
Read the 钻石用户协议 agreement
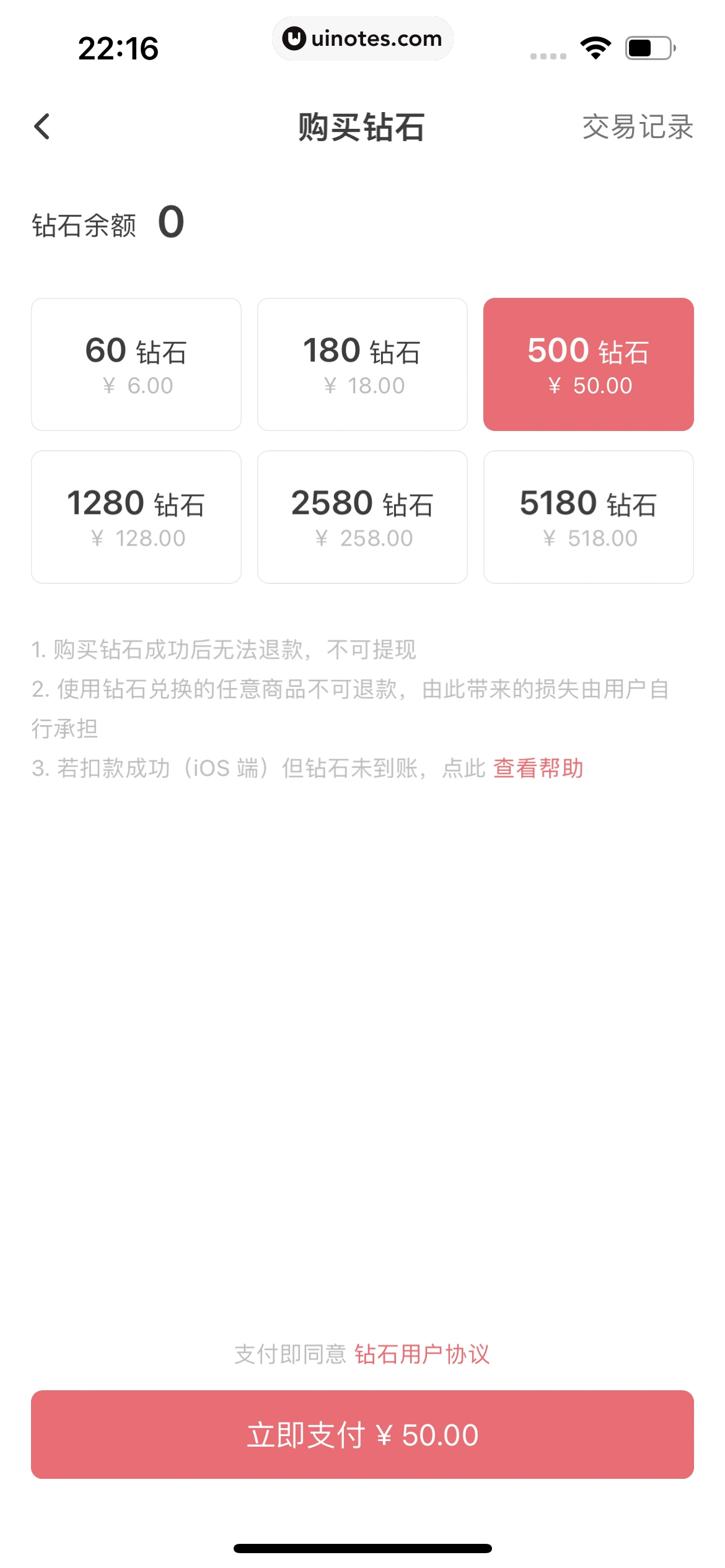point(422,1354)
